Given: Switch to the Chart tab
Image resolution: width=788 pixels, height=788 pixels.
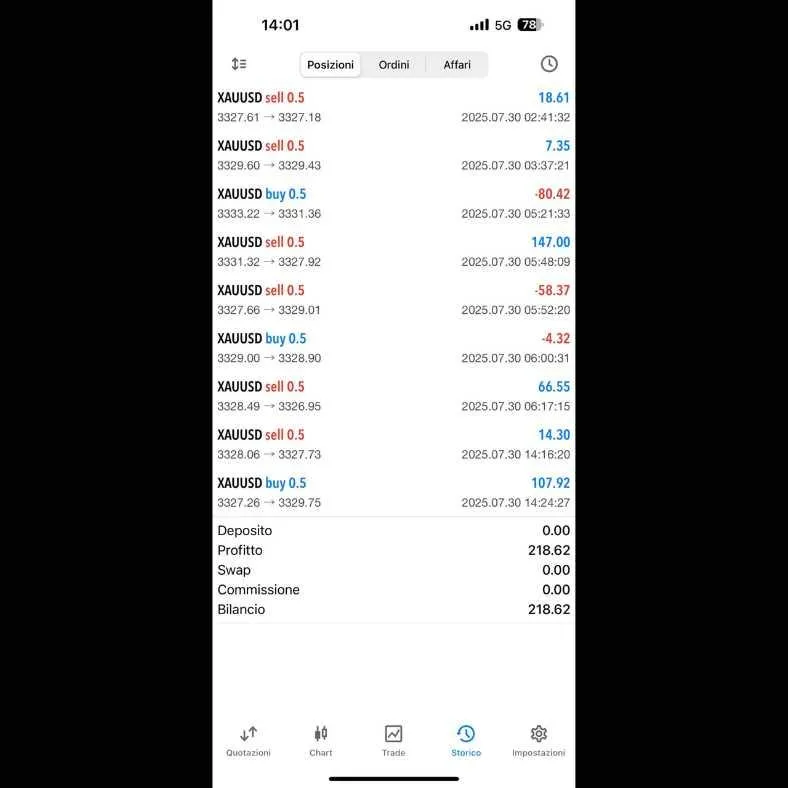Looking at the screenshot, I should pos(321,740).
